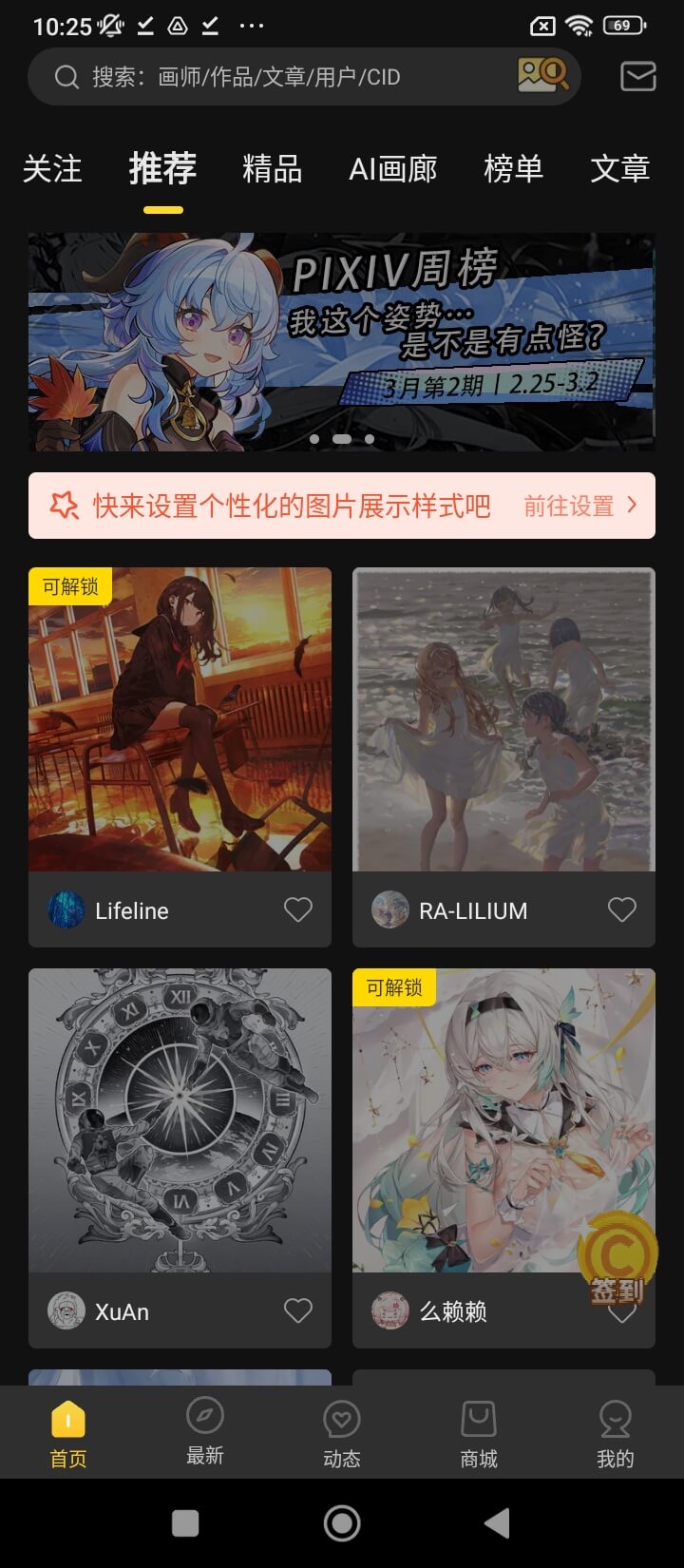Switch to the 精品 tab
The height and width of the screenshot is (1568, 684).
(x=272, y=169)
